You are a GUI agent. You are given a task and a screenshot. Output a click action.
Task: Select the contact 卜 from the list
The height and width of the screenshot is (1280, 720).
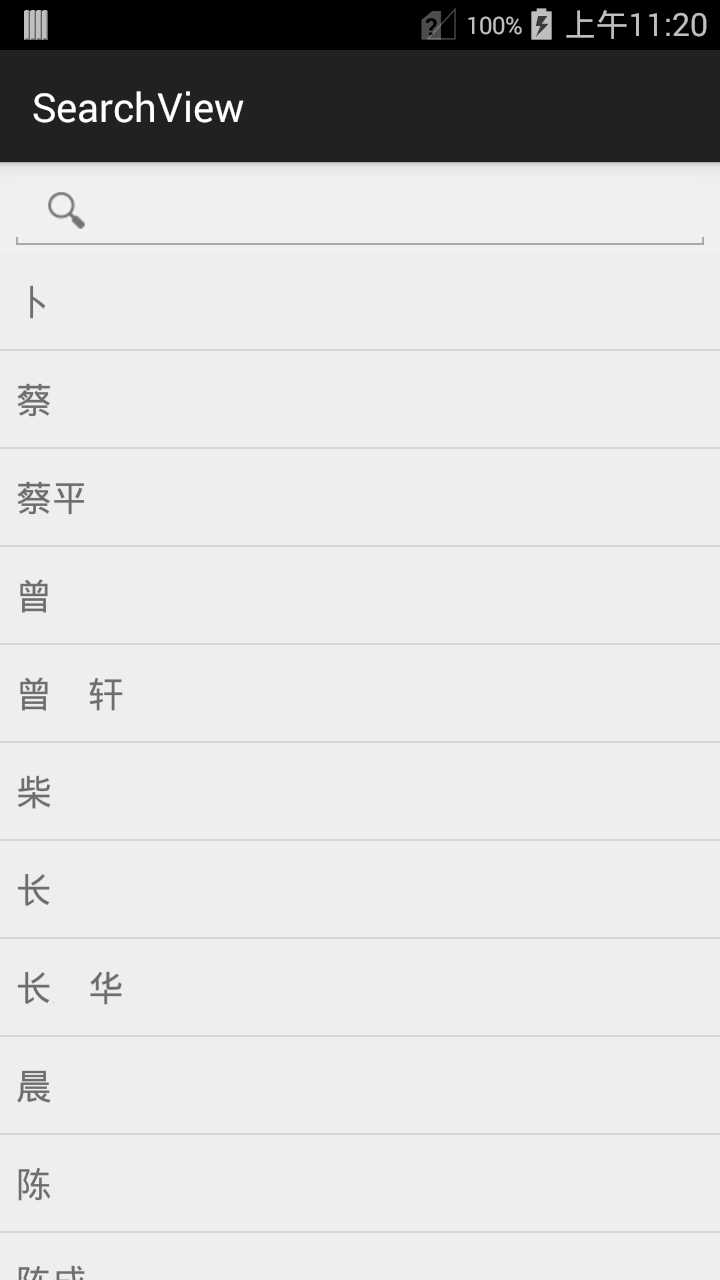tap(360, 300)
